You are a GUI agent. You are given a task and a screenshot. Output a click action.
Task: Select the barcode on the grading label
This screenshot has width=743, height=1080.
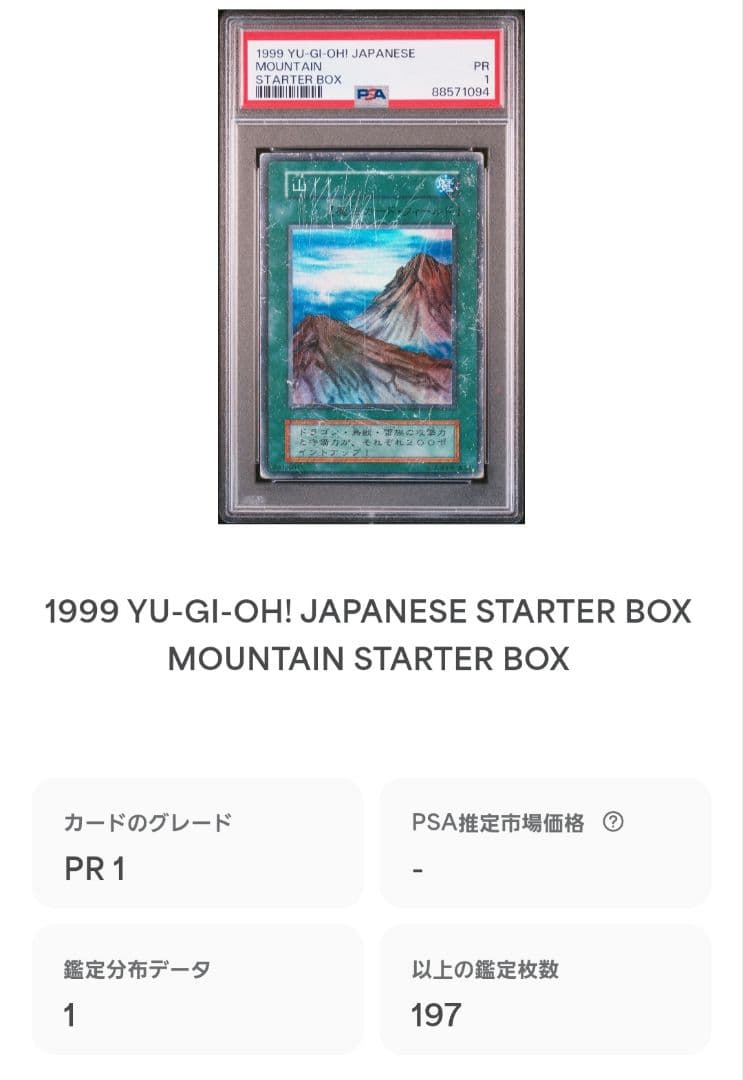coord(289,94)
